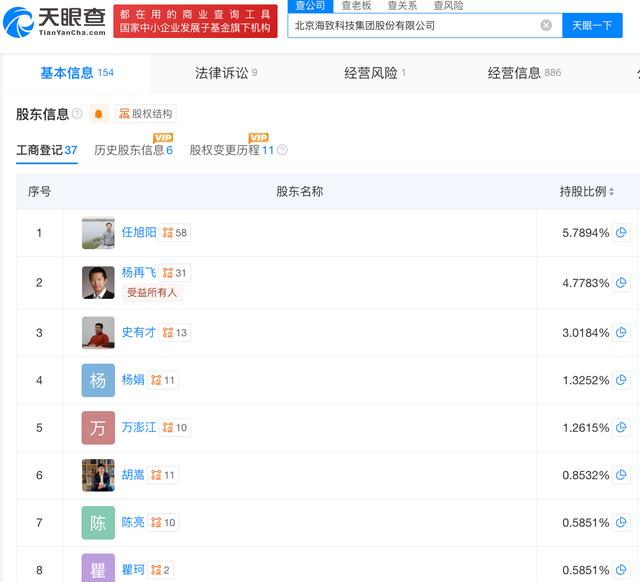This screenshot has width=640, height=582.
Task: Open shareholder 胡嵩's profile
Action: click(132, 475)
